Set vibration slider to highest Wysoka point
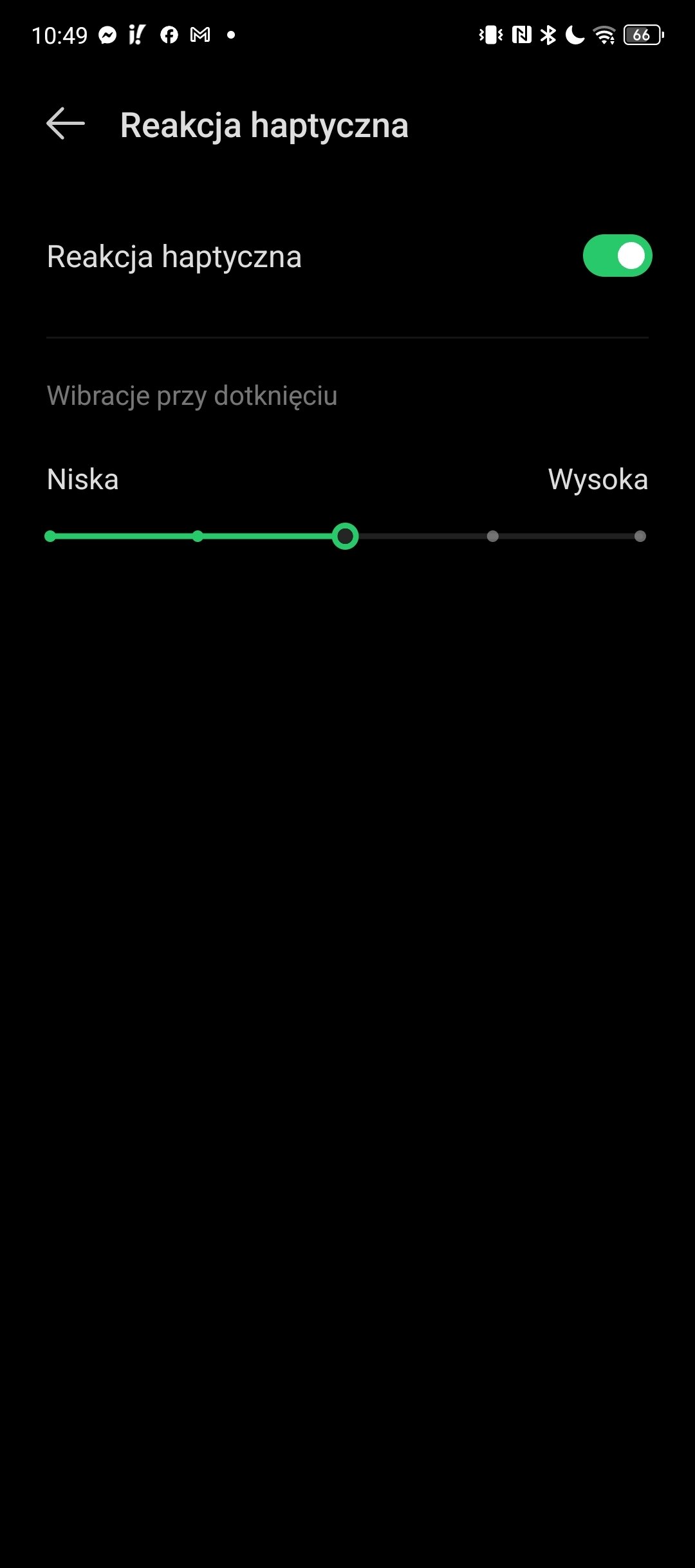Viewport: 695px width, 1568px height. click(640, 536)
